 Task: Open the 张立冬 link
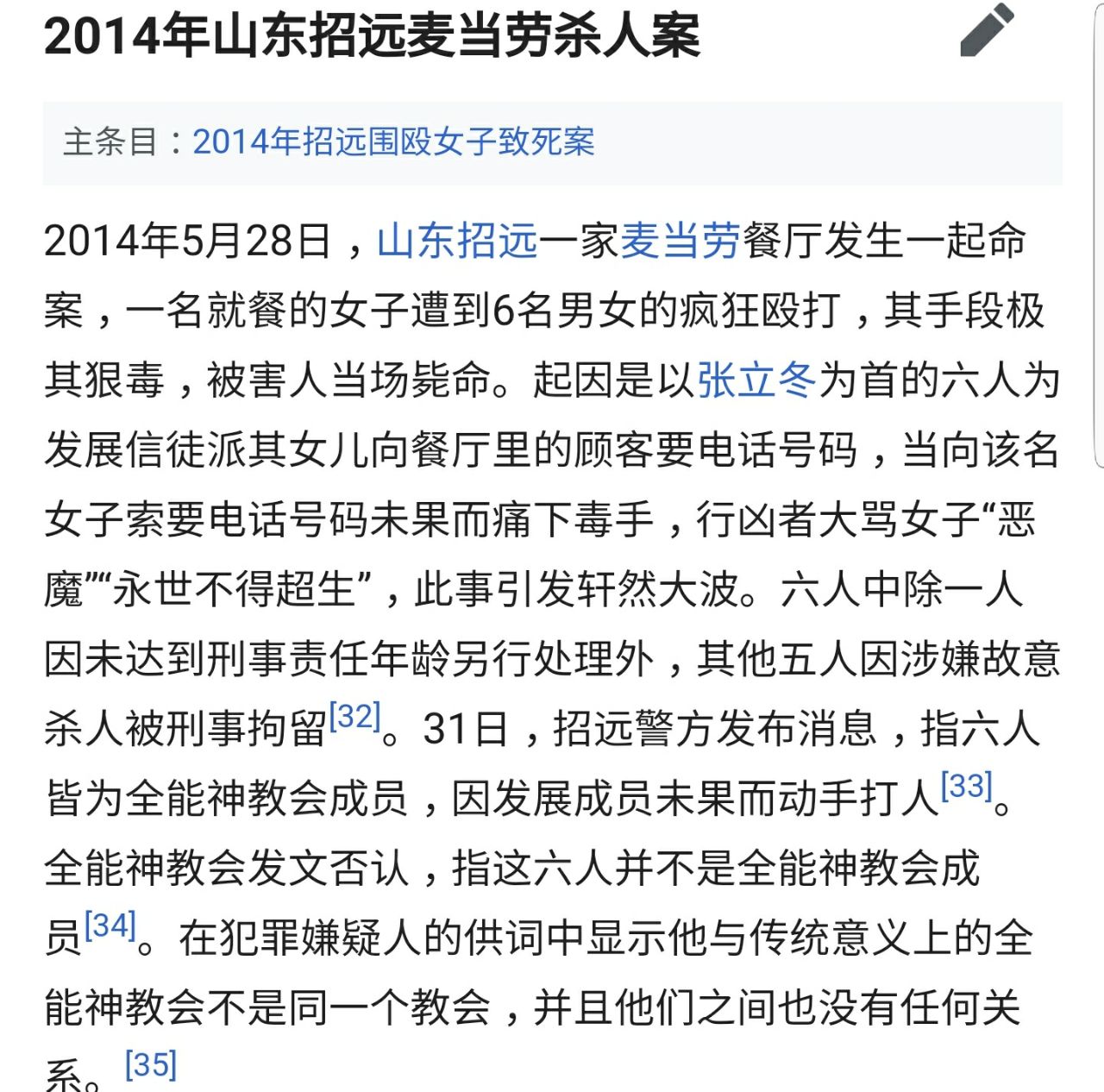756,380
